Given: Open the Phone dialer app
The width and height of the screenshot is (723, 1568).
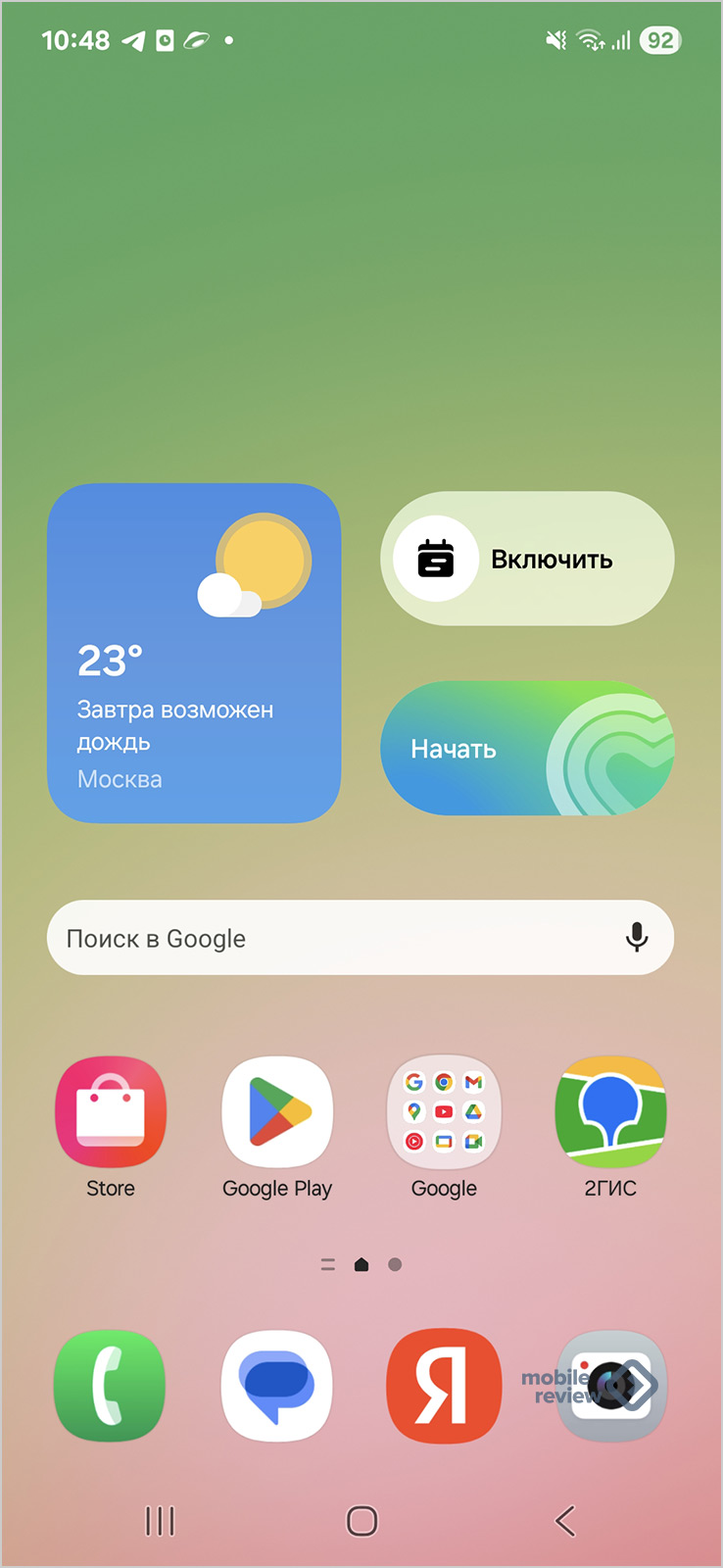Looking at the screenshot, I should point(111,1386).
